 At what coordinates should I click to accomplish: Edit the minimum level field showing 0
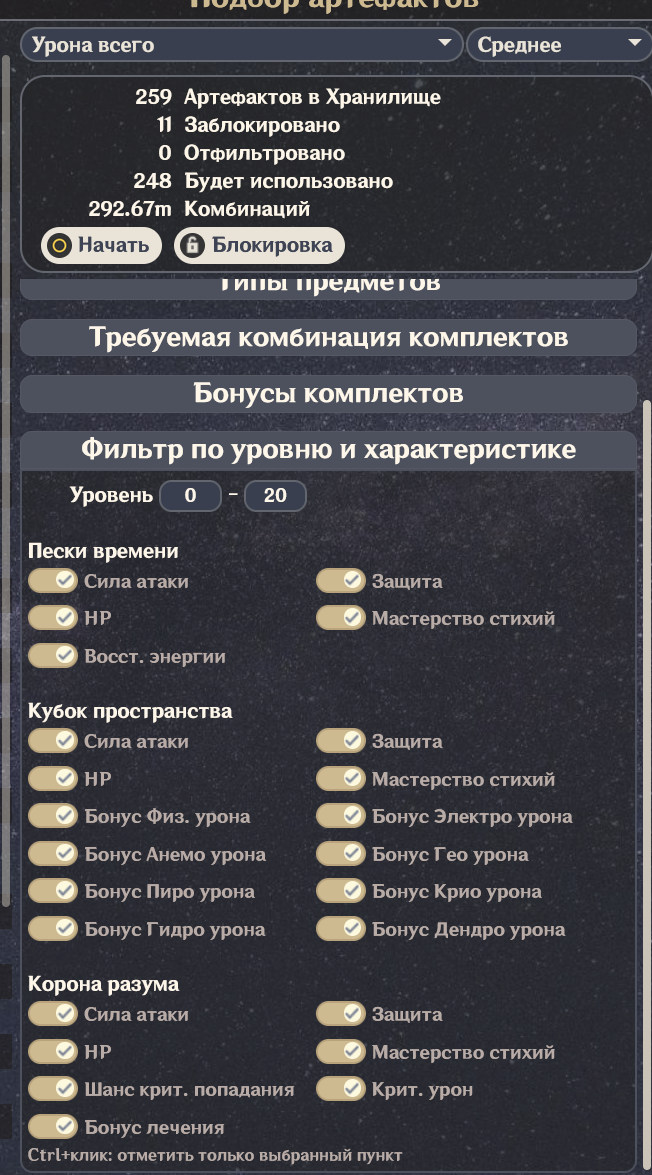pos(190,496)
